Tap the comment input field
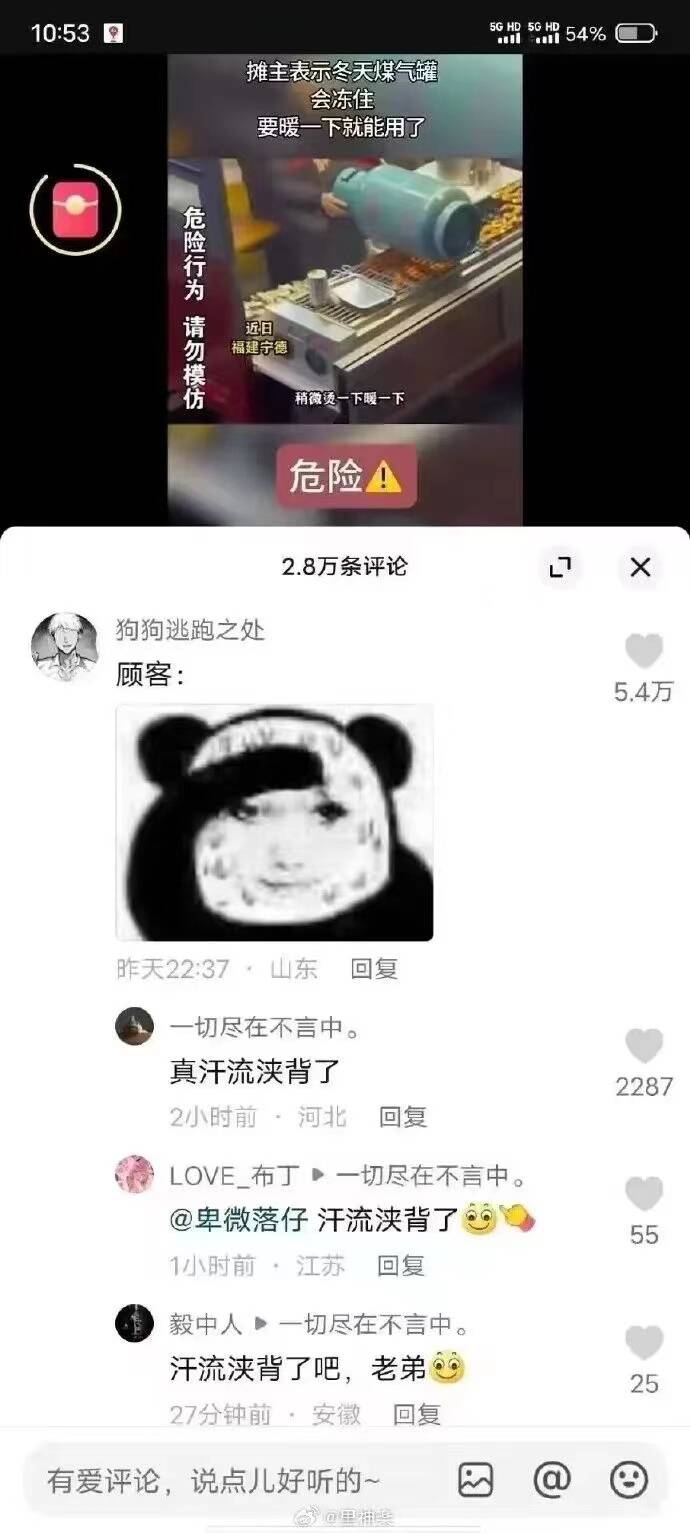The image size is (690, 1533). pyautogui.click(x=230, y=1479)
